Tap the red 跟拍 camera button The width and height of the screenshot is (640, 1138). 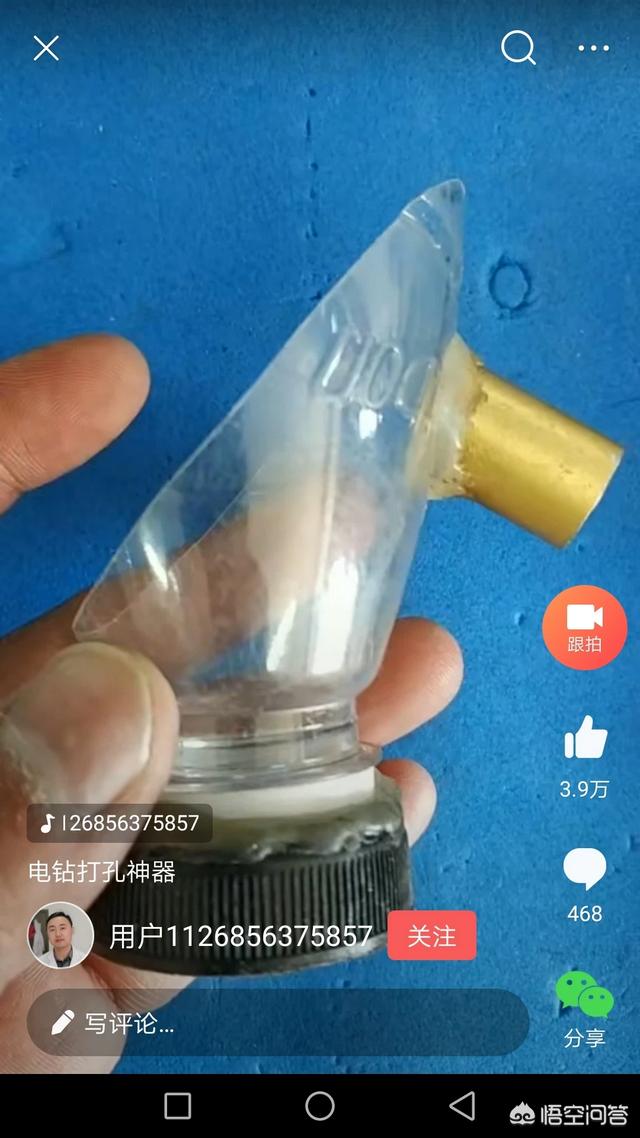585,627
